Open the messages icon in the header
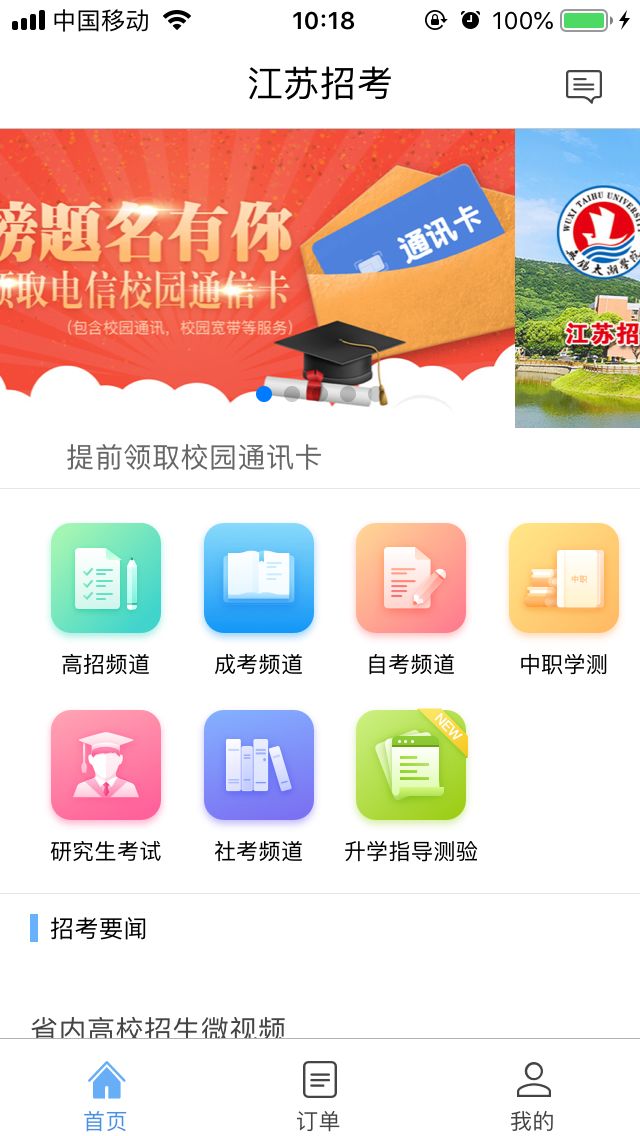Image resolution: width=640 pixels, height=1136 pixels. (x=583, y=86)
